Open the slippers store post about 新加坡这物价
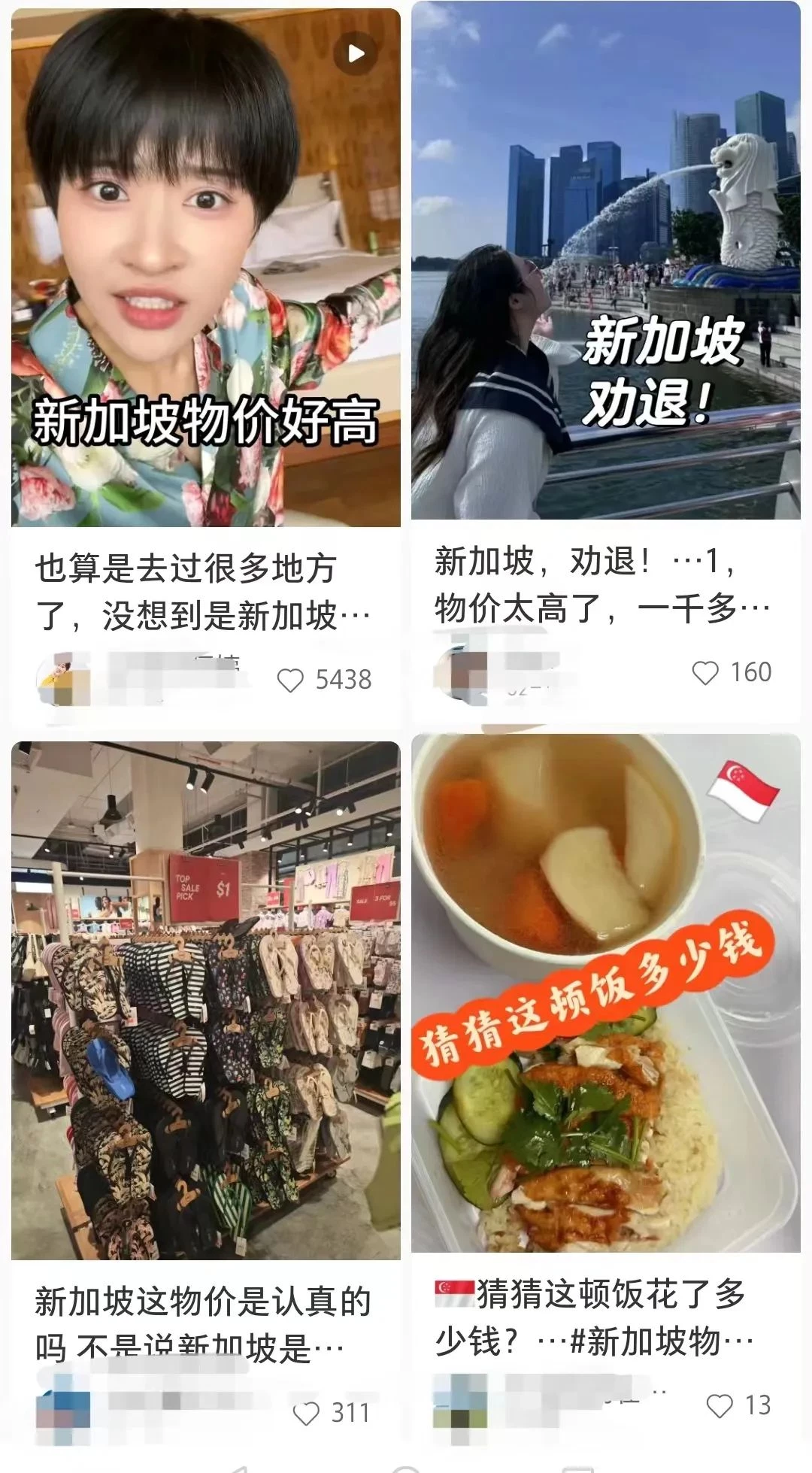The width and height of the screenshot is (812, 1473). pos(206,1000)
